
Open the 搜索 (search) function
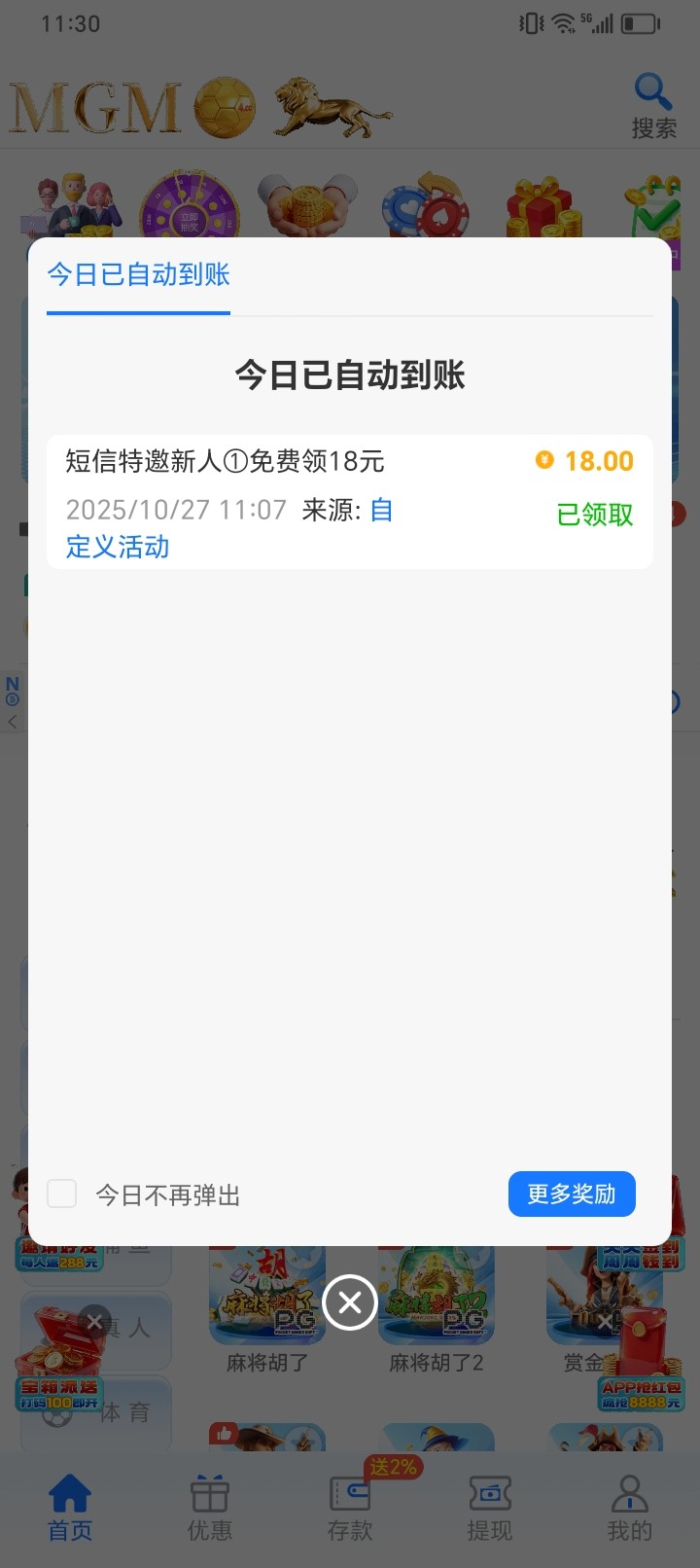653,102
